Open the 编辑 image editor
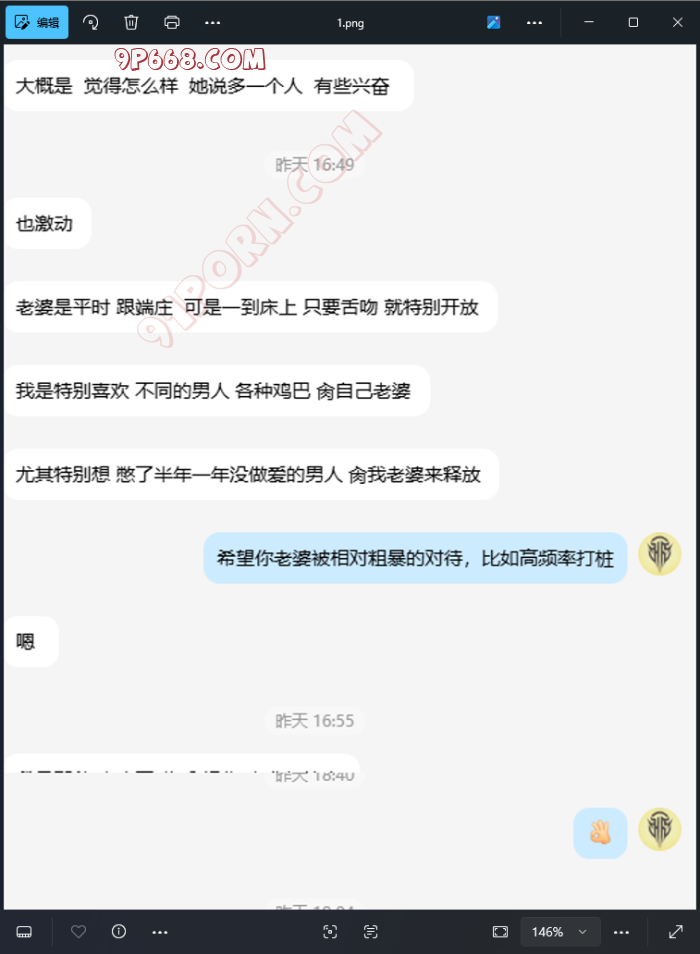The width and height of the screenshot is (700, 954). click(37, 22)
